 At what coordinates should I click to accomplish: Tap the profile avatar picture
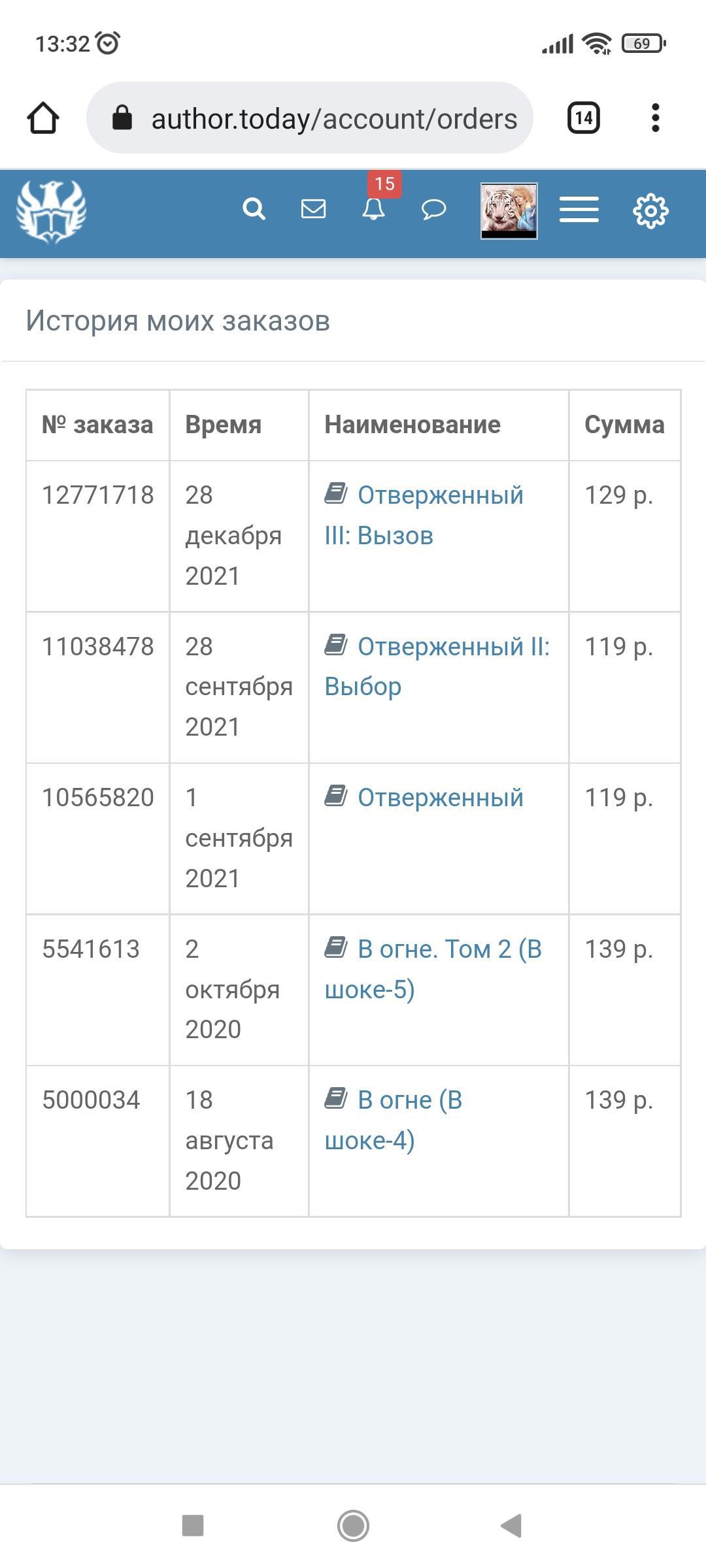pos(509,211)
